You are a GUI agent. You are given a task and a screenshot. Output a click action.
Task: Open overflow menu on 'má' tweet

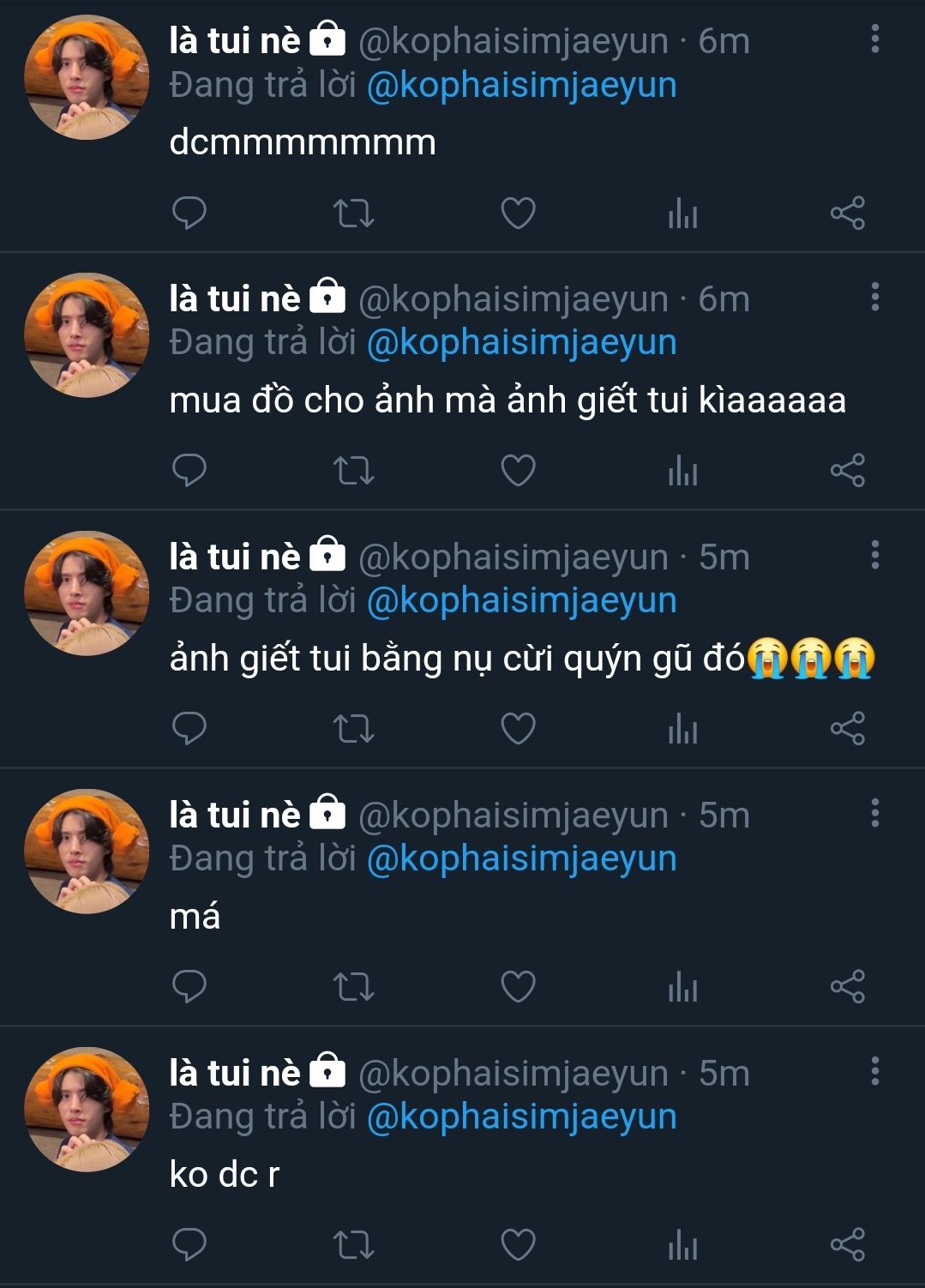[874, 814]
